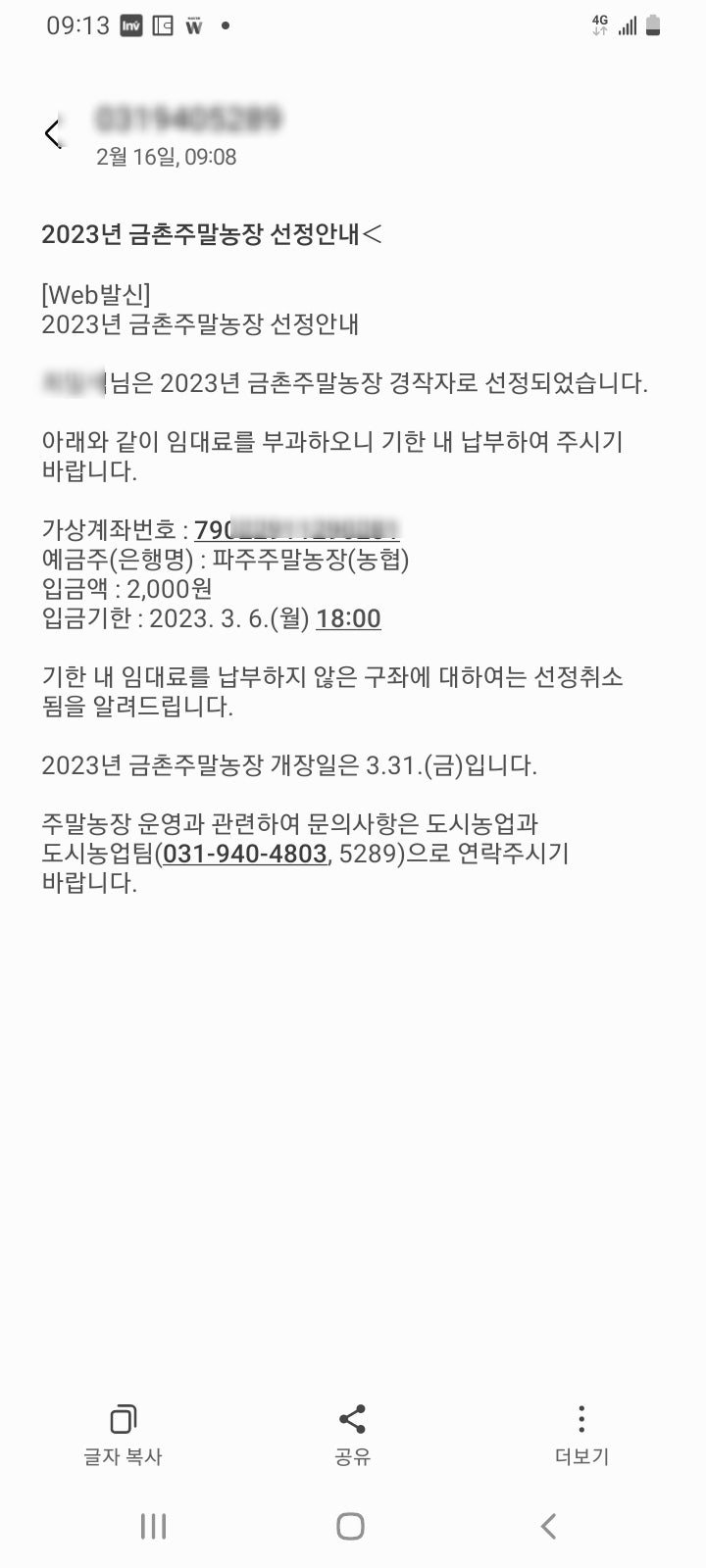Image resolution: width=706 pixels, height=1568 pixels.
Task: Tap the 글자 복사 copy text button
Action: pyautogui.click(x=123, y=1436)
